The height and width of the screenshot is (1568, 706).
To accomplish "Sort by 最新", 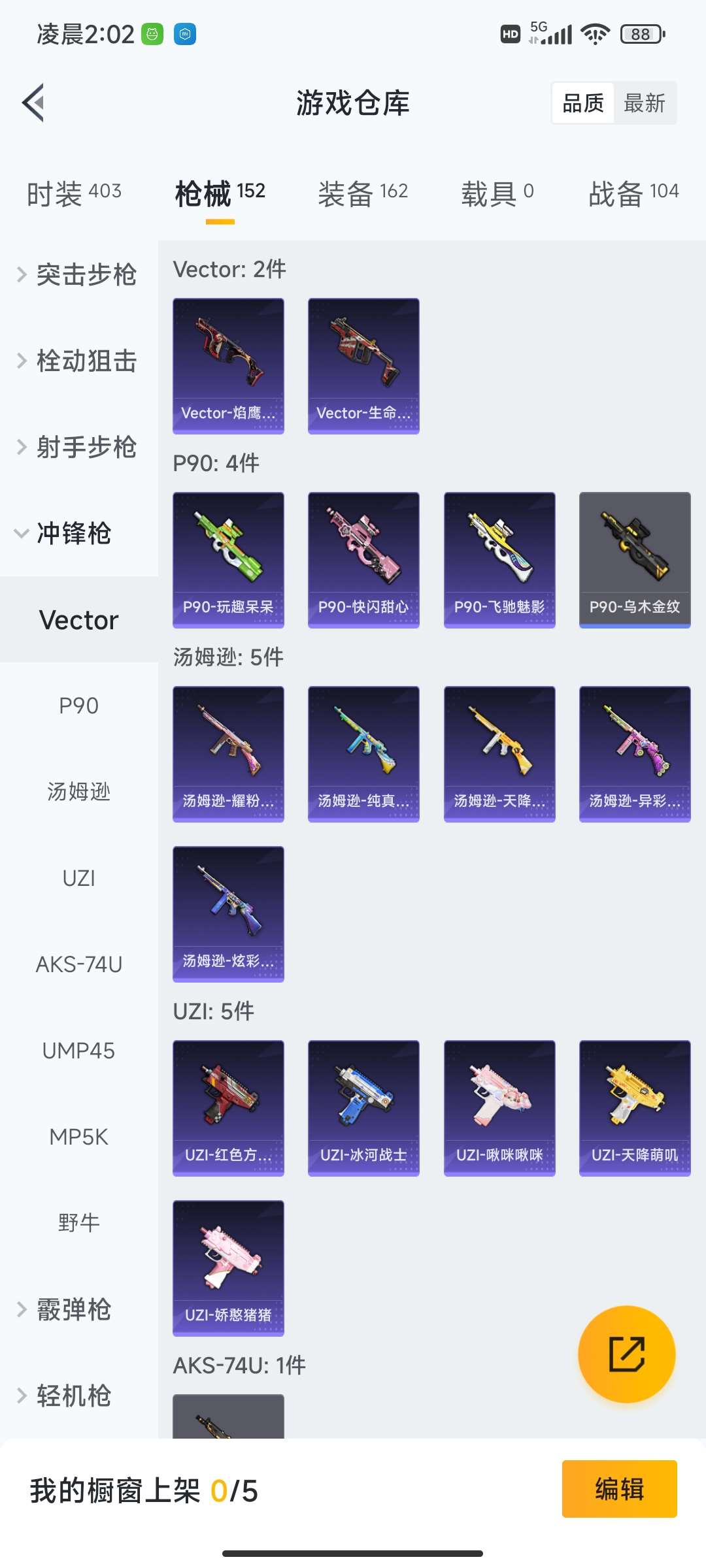I will click(x=644, y=103).
